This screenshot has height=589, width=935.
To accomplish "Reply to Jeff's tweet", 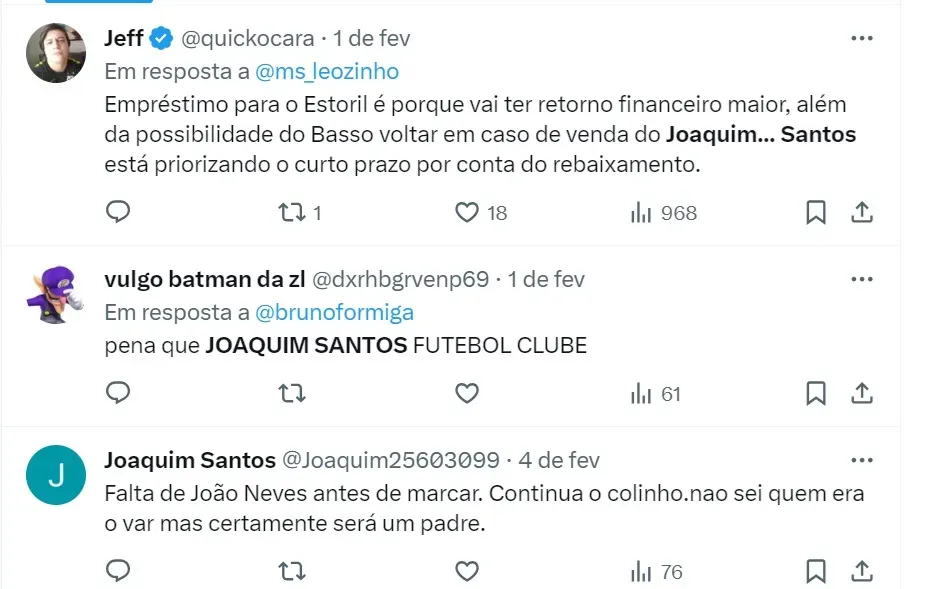I will pos(118,212).
